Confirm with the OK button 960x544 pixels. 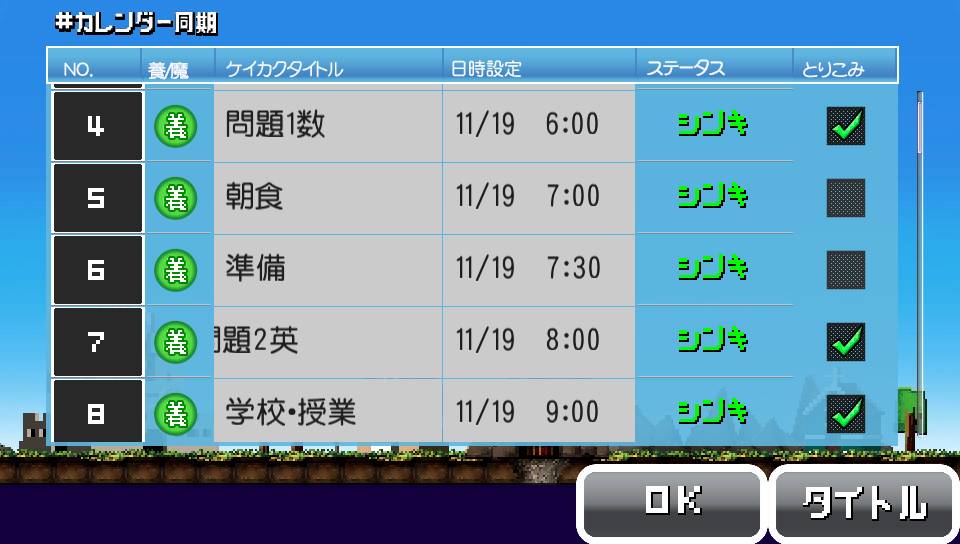tap(672, 503)
